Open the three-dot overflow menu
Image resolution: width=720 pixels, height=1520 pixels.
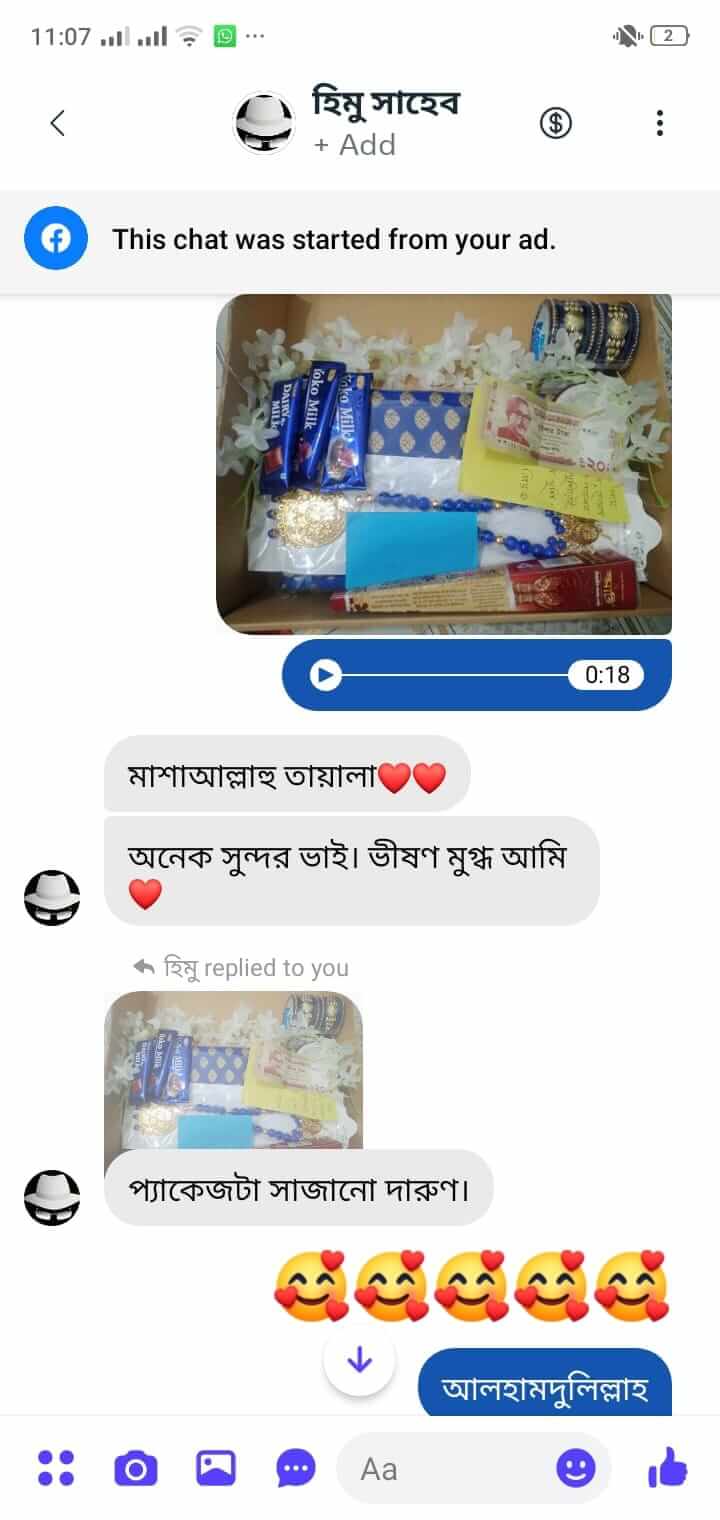click(659, 123)
